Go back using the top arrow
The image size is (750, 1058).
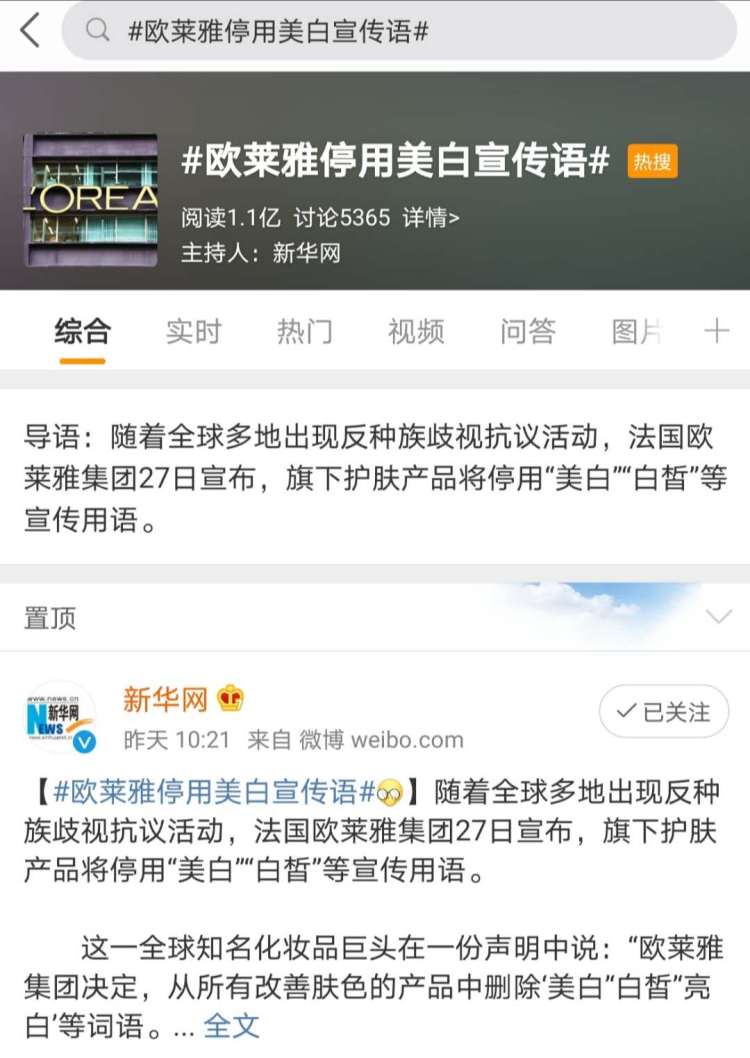tap(30, 31)
